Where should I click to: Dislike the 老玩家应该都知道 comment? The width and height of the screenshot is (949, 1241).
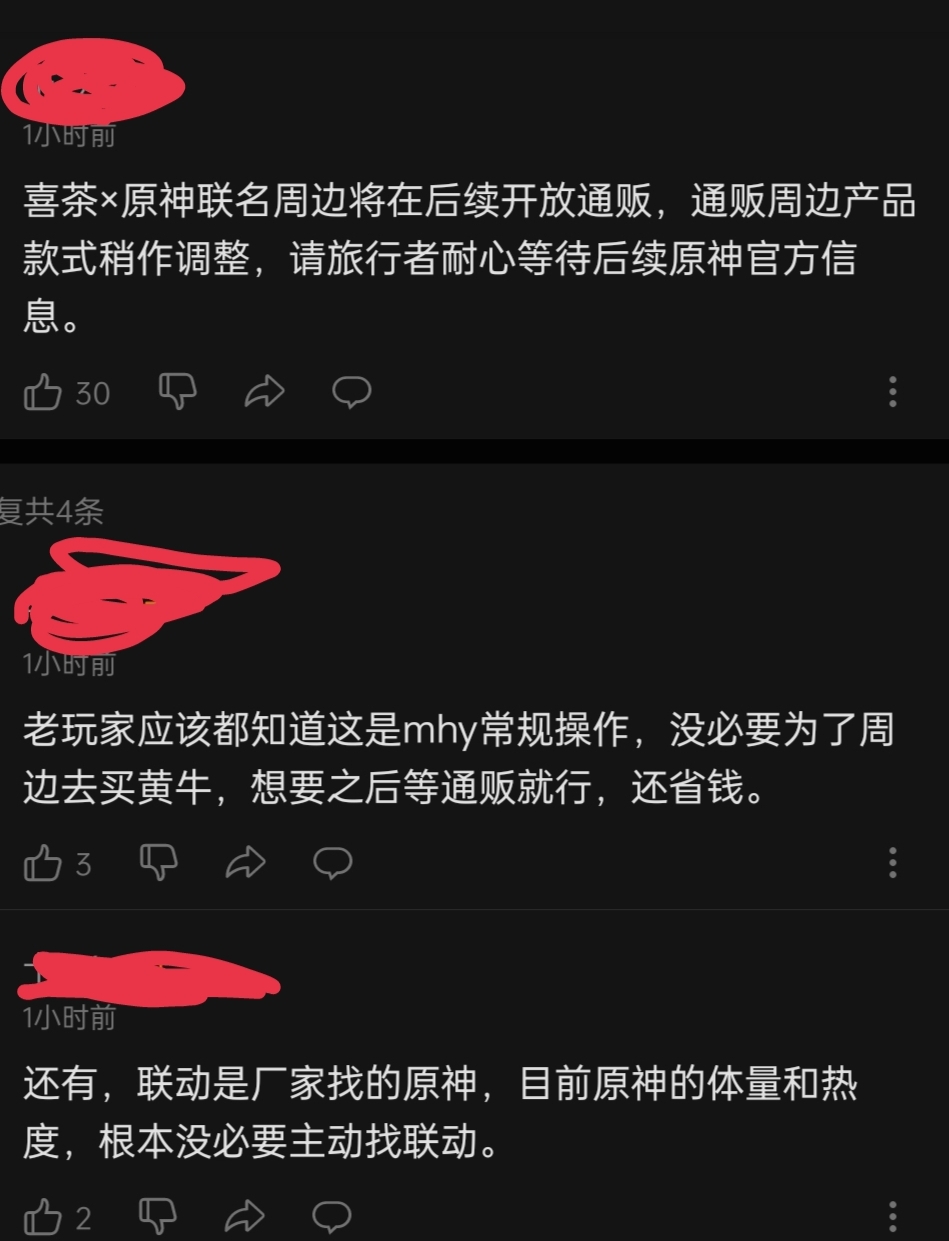click(x=158, y=862)
